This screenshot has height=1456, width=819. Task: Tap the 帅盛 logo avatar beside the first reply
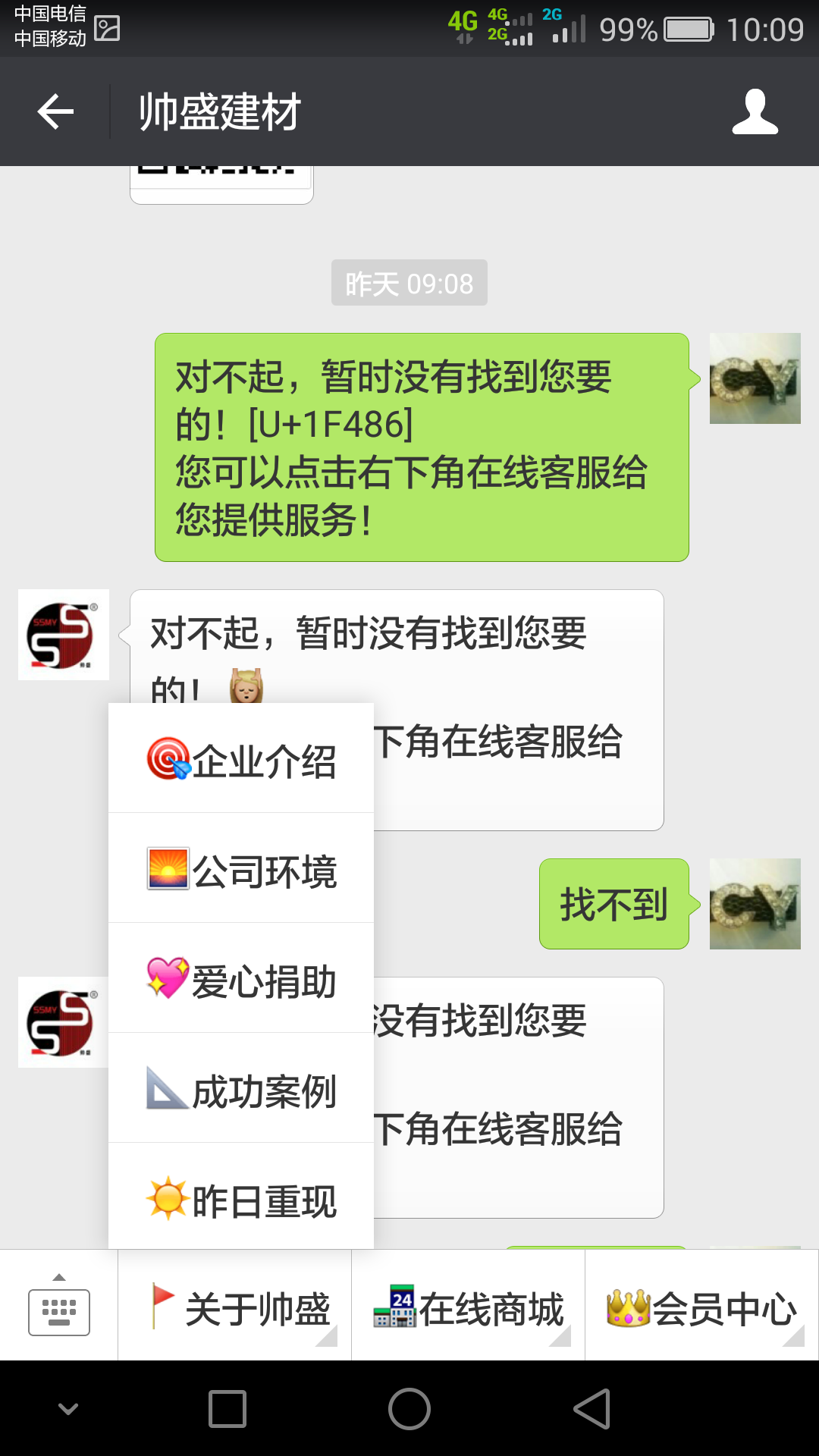coord(64,635)
